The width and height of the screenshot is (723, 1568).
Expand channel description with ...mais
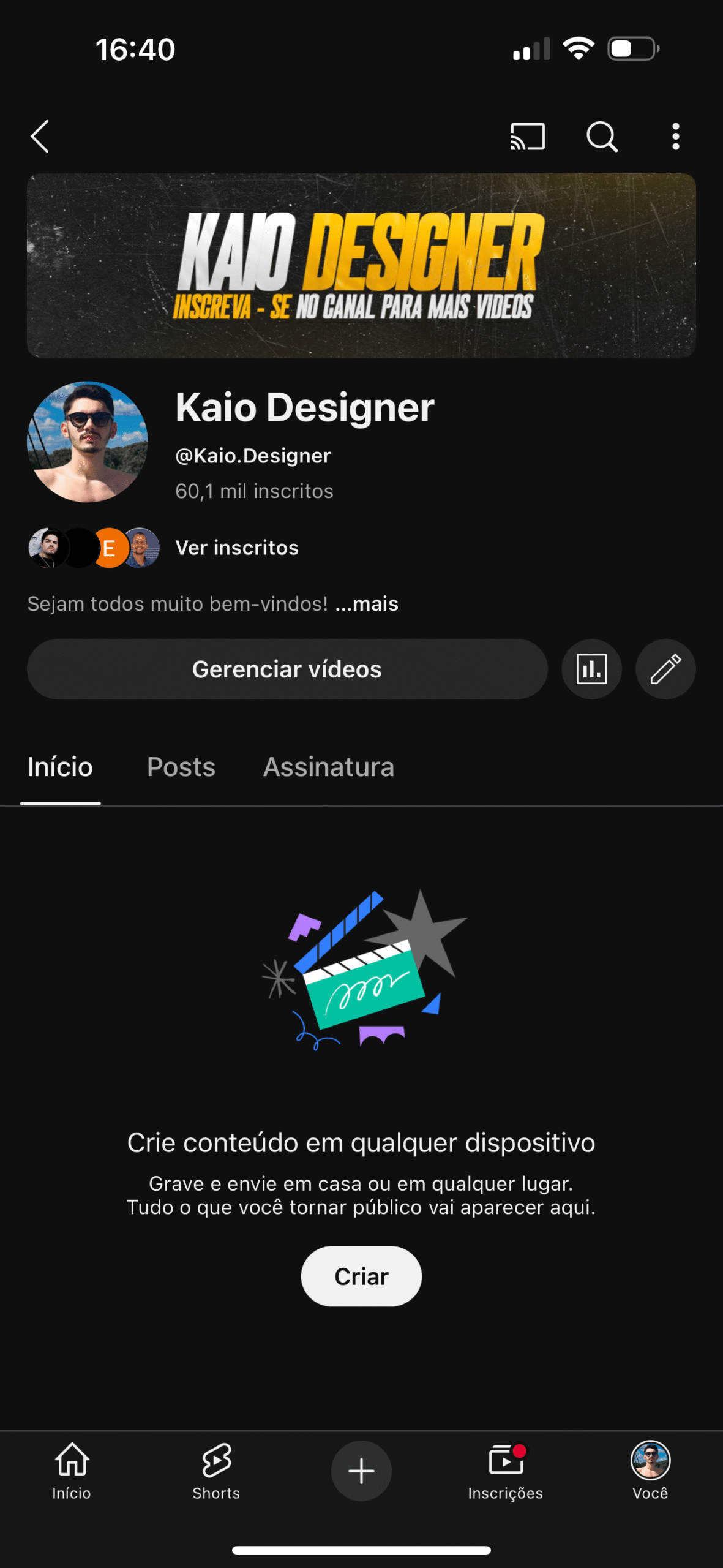pyautogui.click(x=367, y=604)
